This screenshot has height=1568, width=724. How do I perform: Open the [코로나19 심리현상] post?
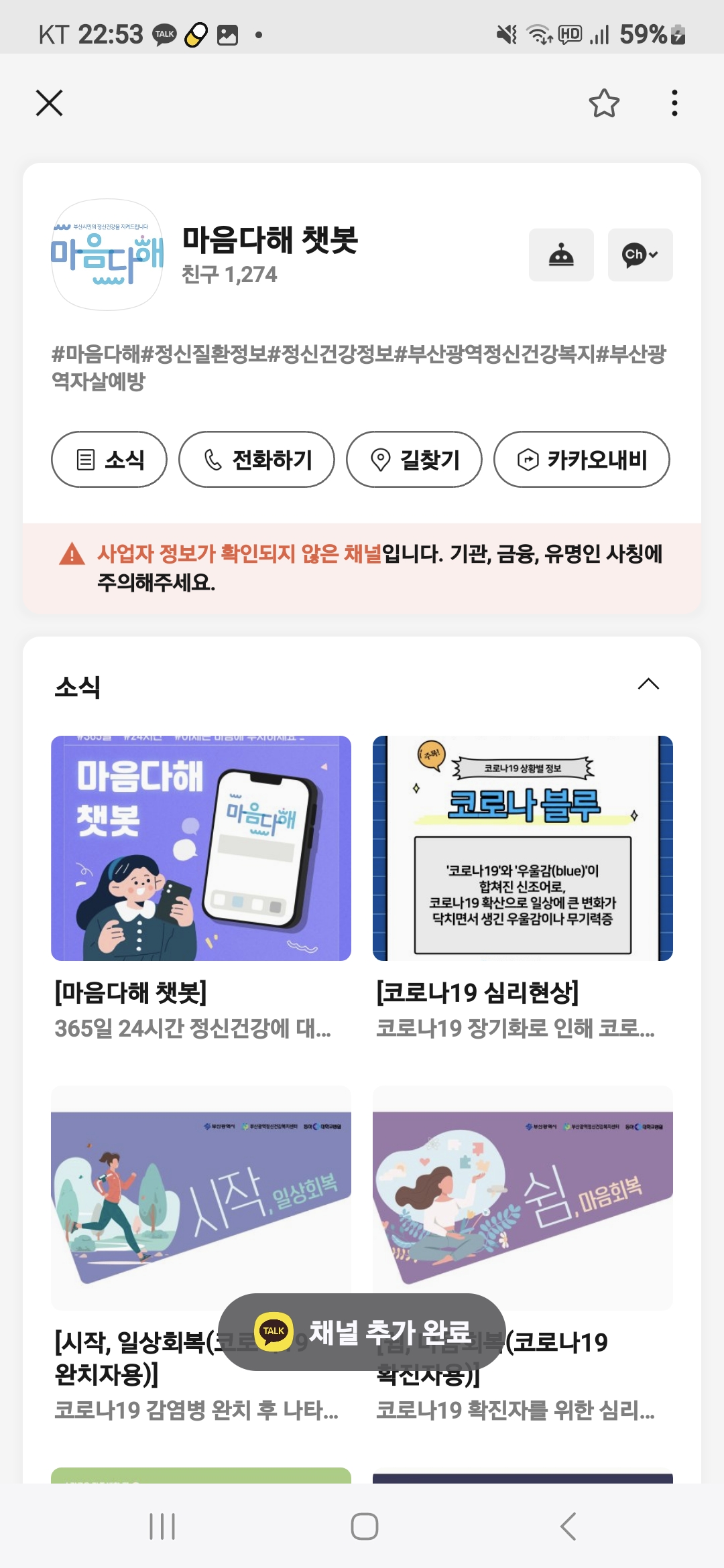pyautogui.click(x=522, y=848)
